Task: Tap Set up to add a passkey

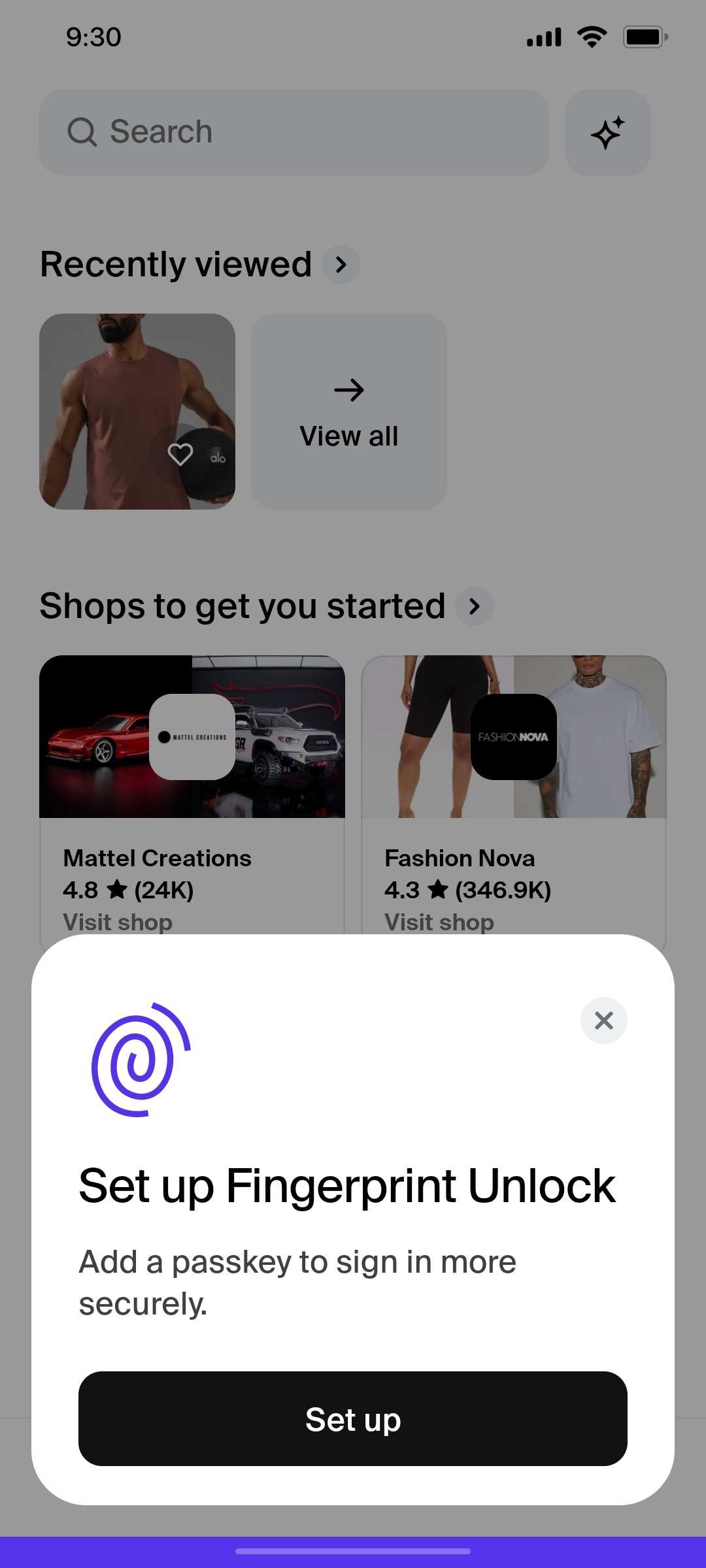Action: click(352, 1419)
